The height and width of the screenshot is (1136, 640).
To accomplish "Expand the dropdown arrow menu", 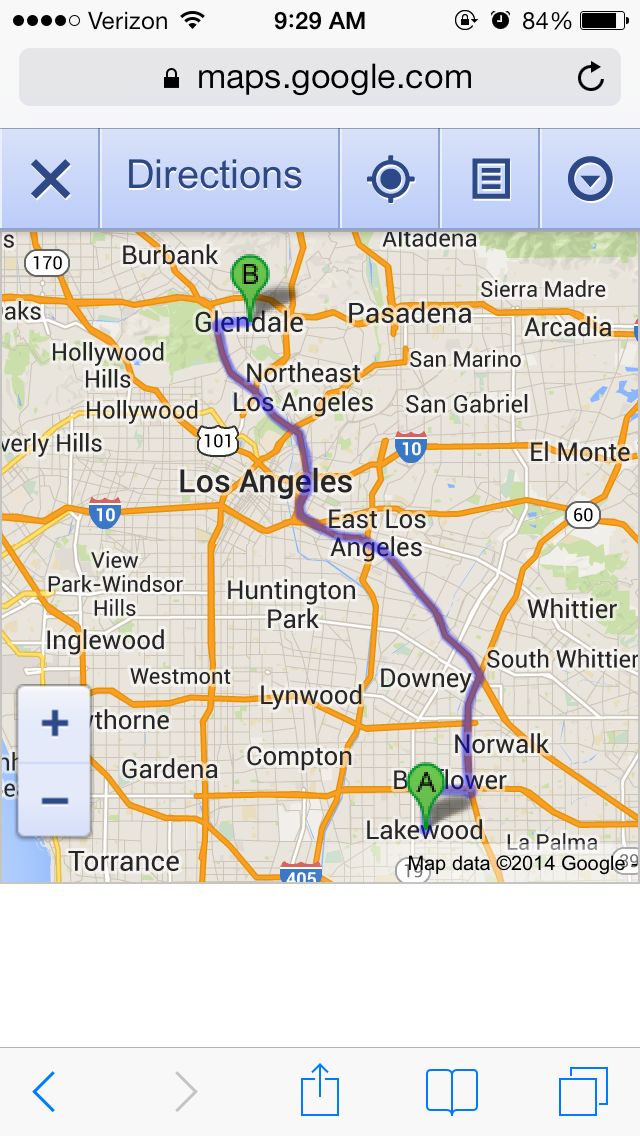I will pyautogui.click(x=590, y=180).
